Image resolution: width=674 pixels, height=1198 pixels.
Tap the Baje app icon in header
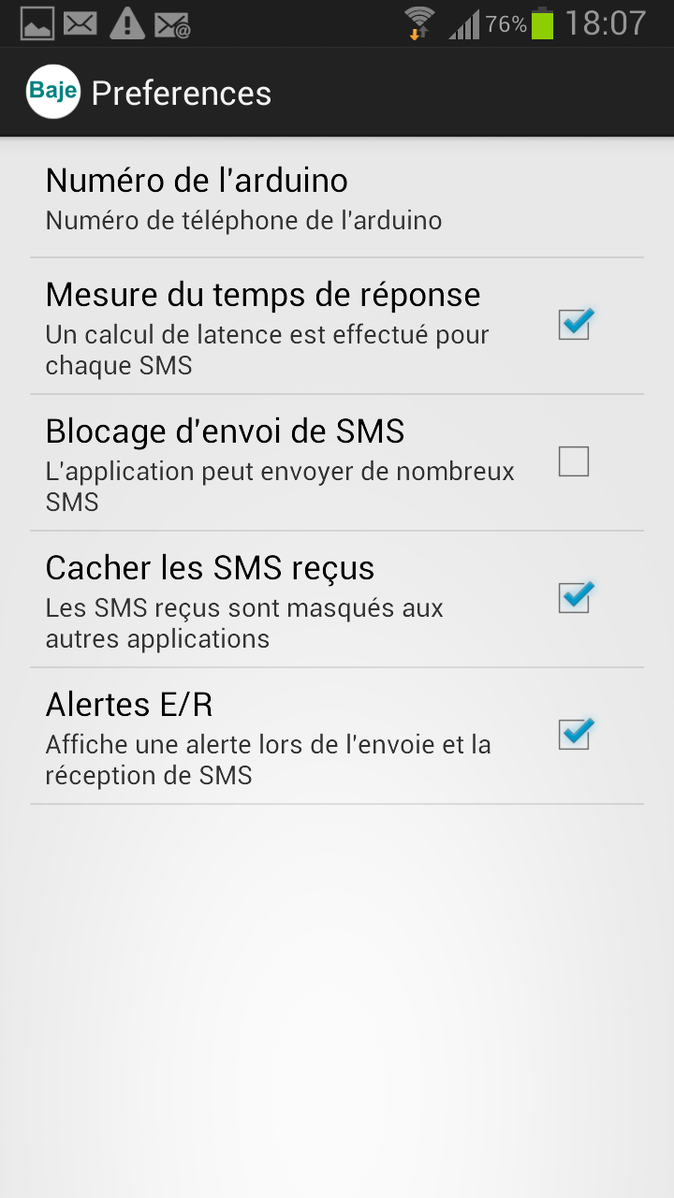(53, 93)
